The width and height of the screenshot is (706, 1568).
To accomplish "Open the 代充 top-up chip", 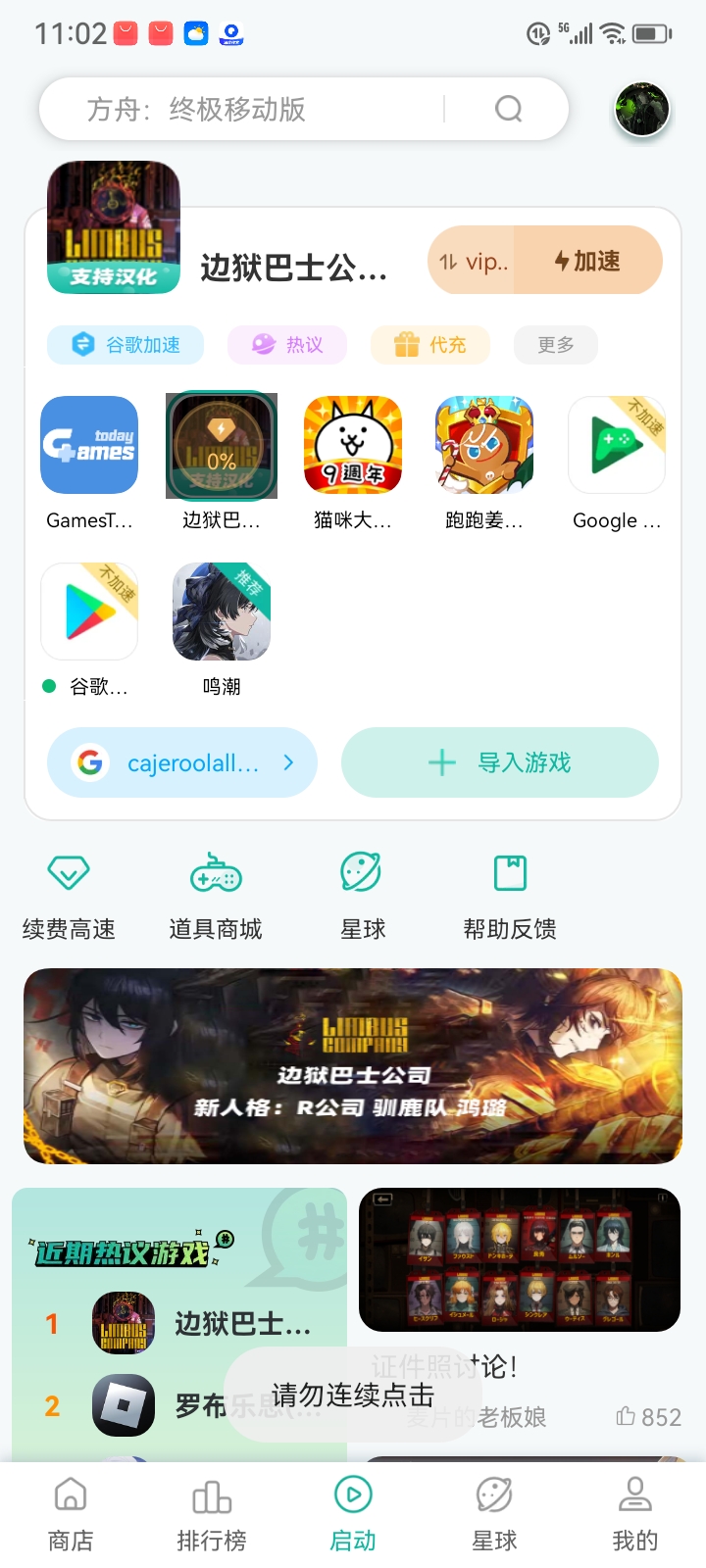I will [429, 345].
